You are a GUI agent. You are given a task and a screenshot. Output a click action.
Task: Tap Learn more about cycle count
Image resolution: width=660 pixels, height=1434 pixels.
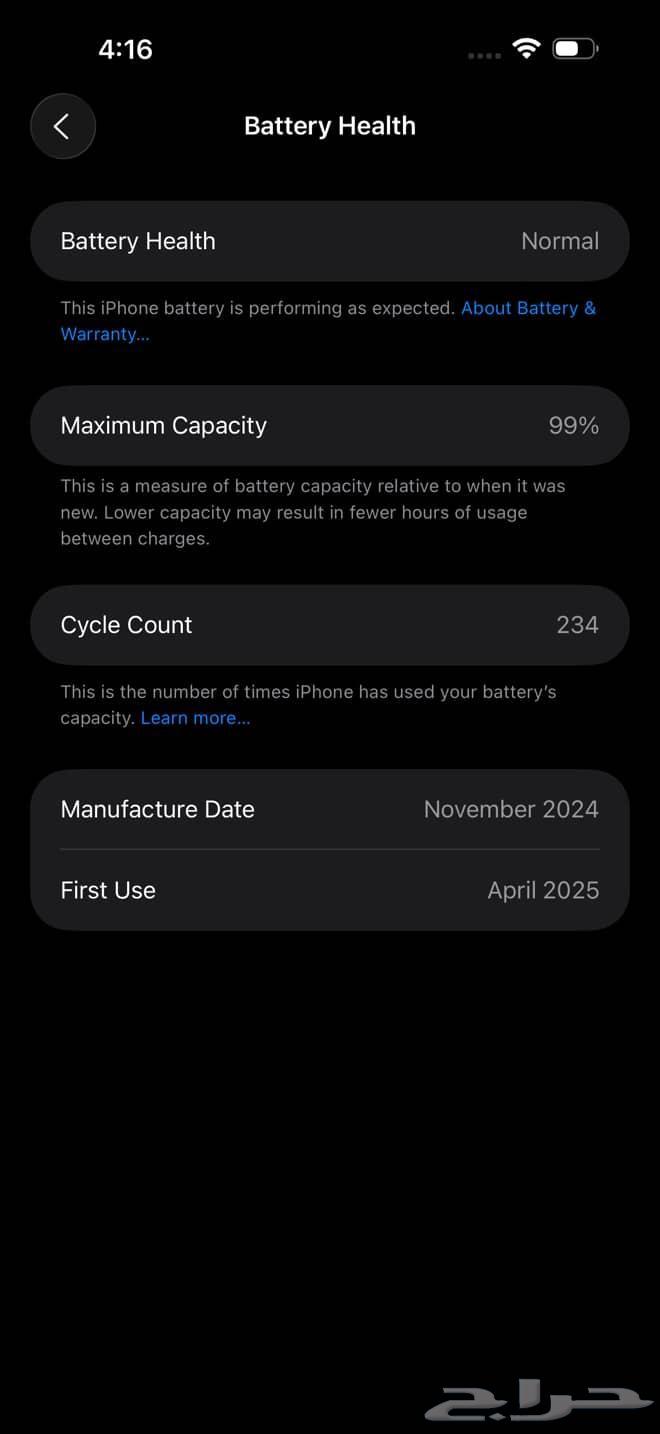point(195,718)
